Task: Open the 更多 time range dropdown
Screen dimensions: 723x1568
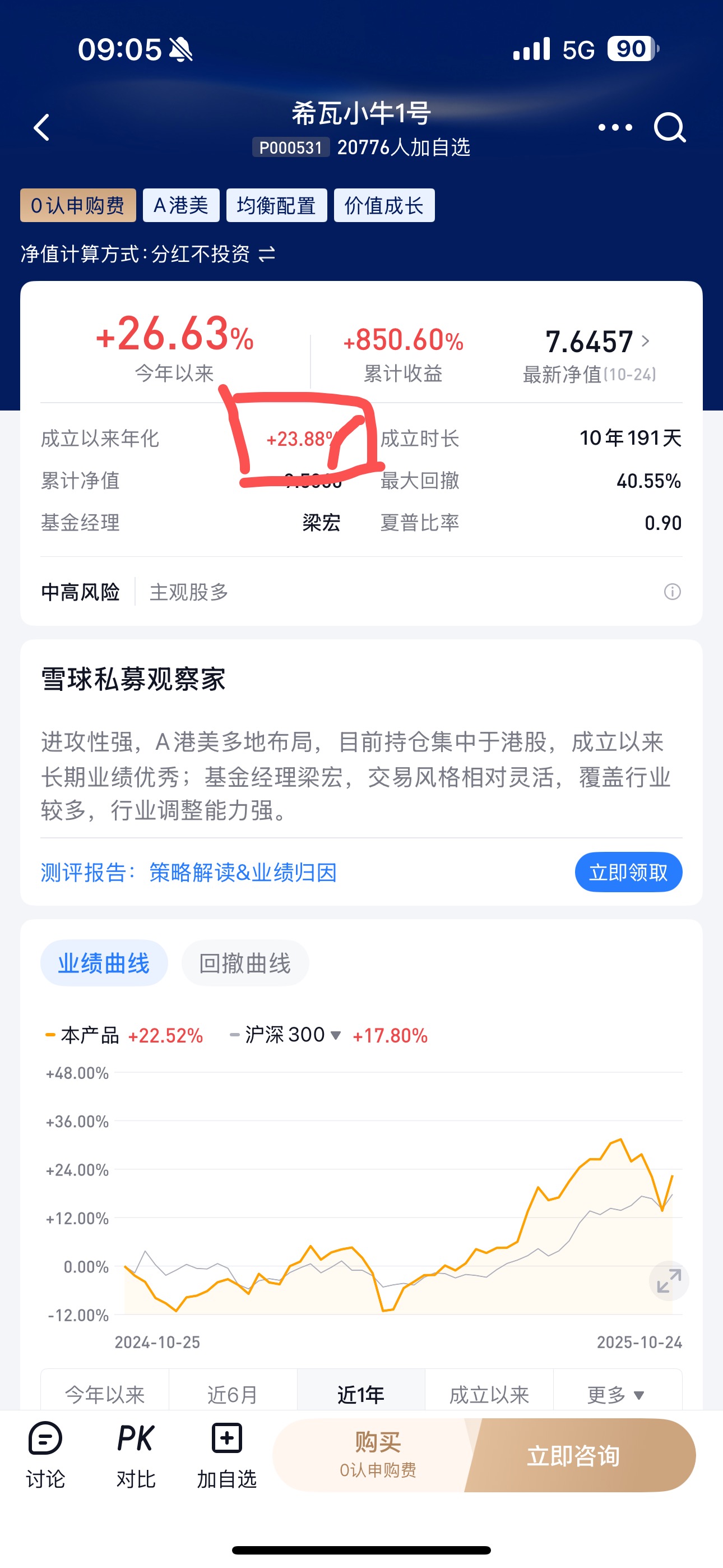Action: click(616, 1394)
